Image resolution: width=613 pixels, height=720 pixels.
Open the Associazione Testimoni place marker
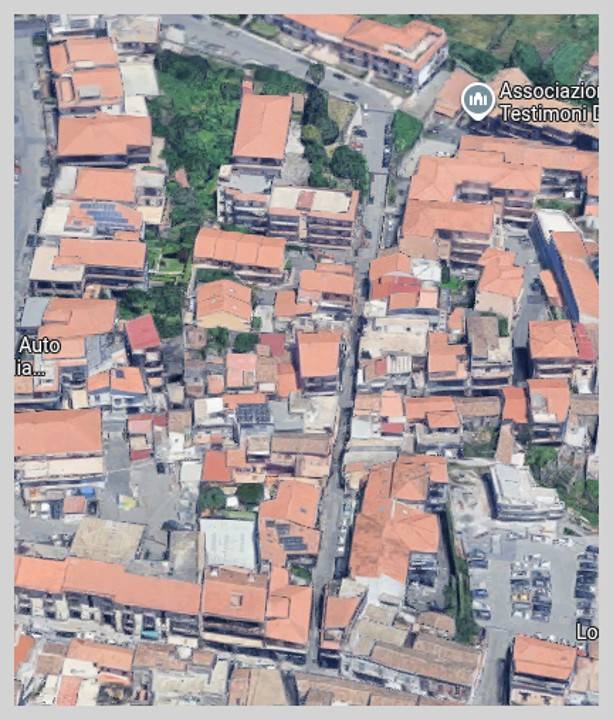pos(478,100)
